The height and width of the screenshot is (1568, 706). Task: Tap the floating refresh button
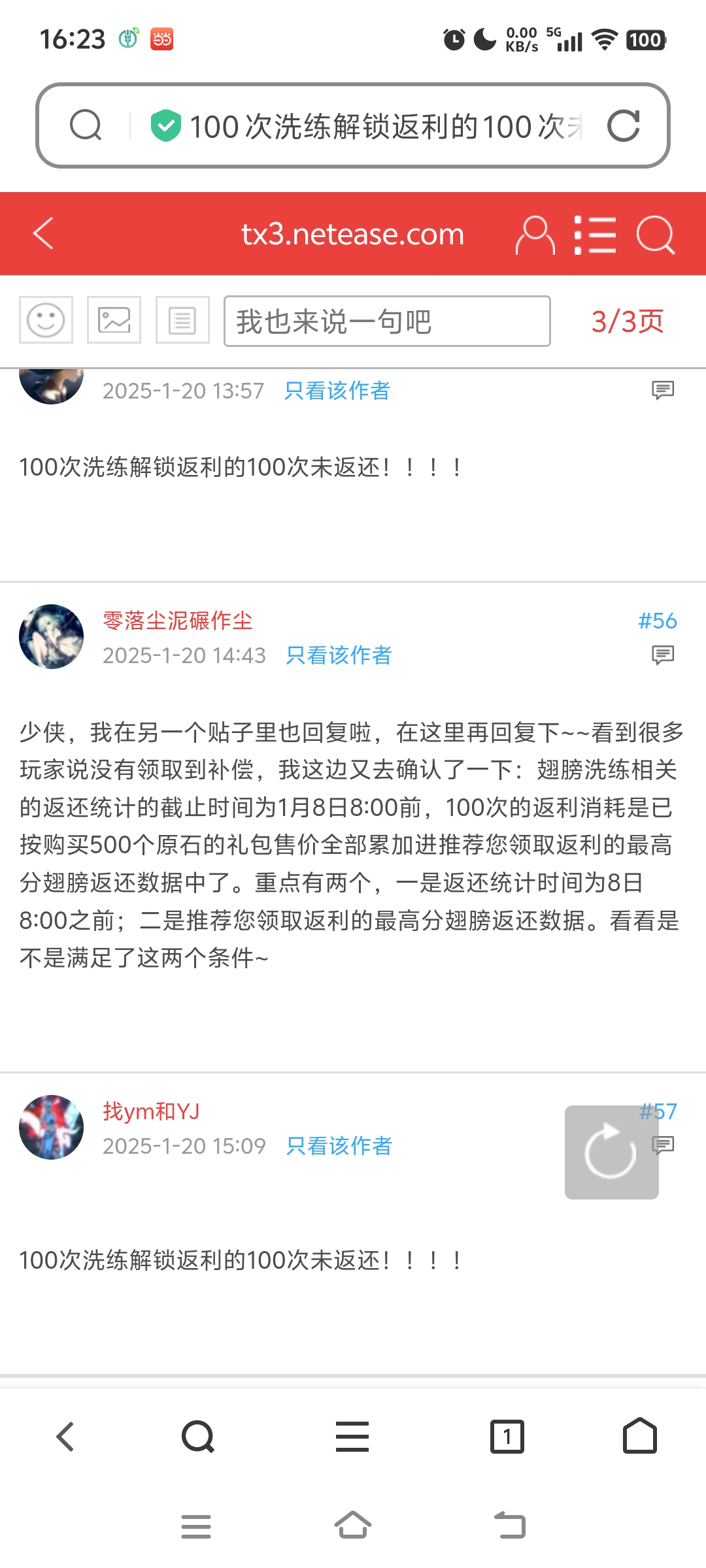(611, 1152)
